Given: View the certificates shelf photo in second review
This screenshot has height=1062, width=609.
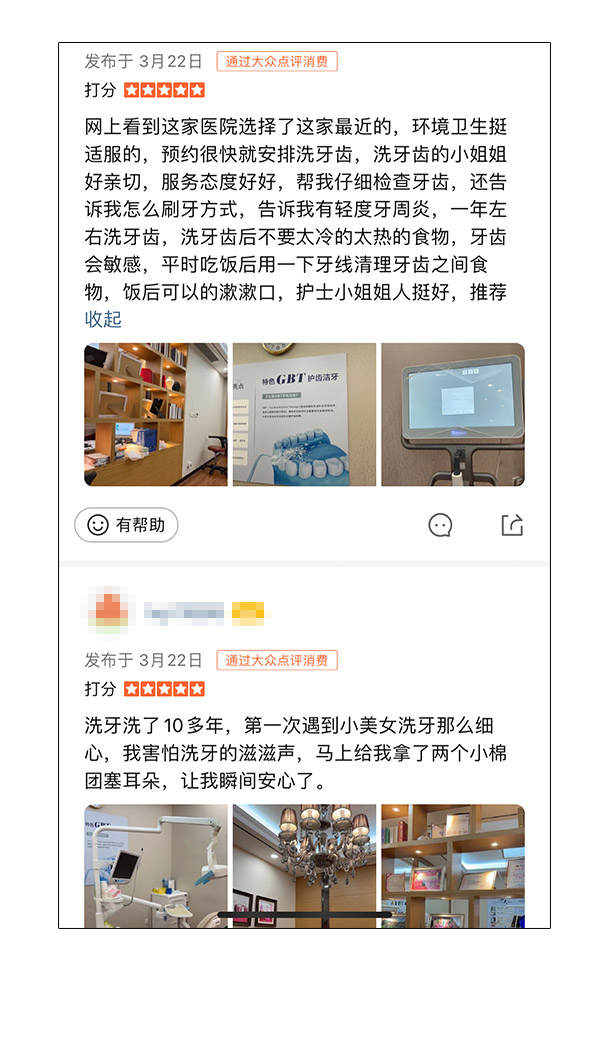Looking at the screenshot, I should (453, 866).
